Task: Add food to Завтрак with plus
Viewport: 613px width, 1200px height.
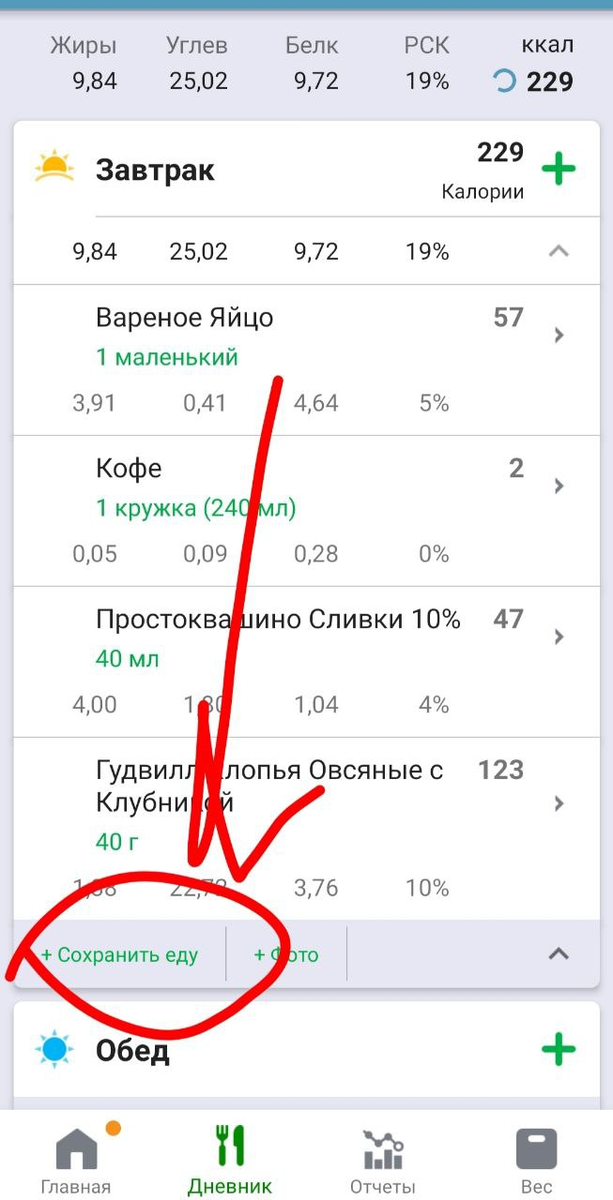Action: click(x=558, y=169)
